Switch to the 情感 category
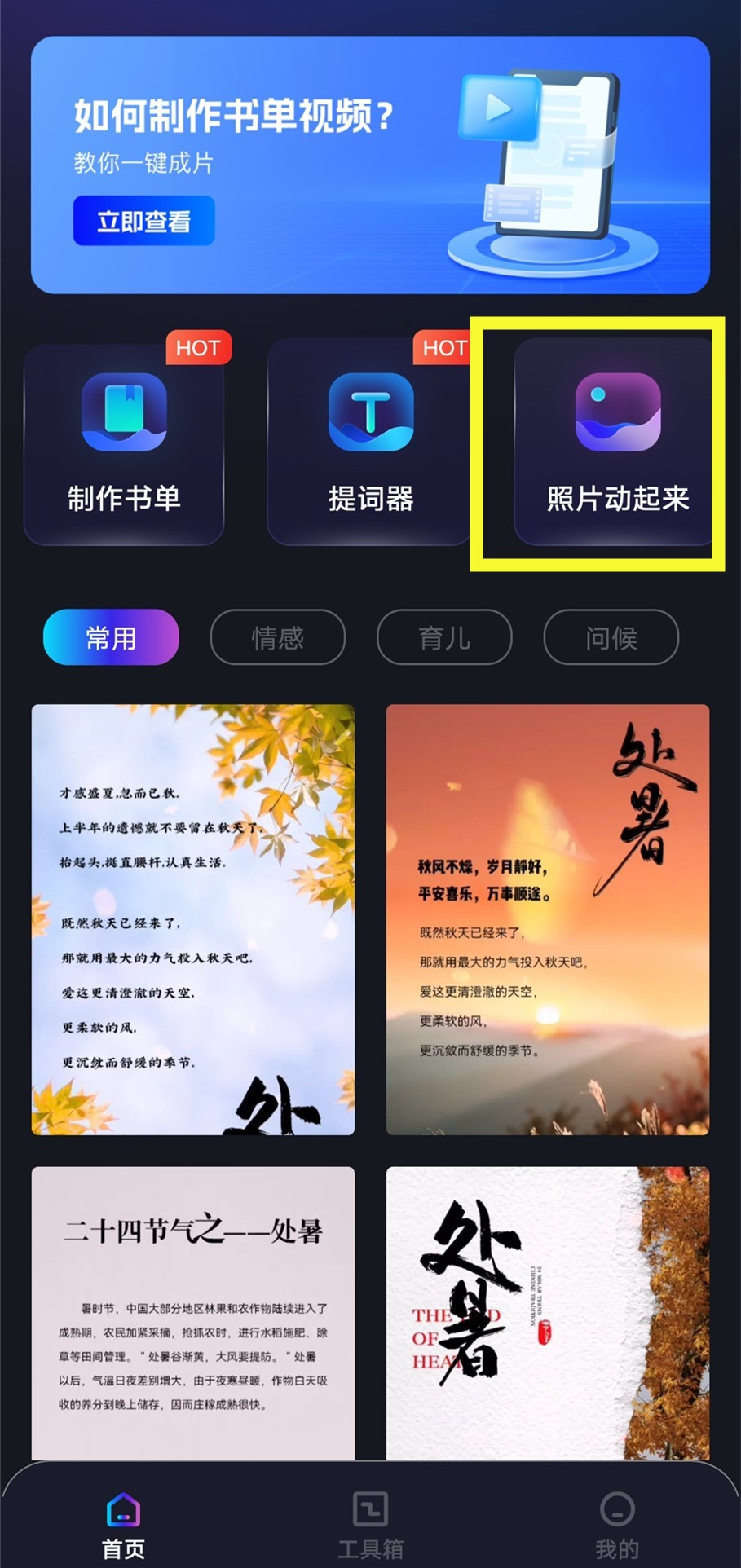Screen dimensions: 741x1568 pyautogui.click(x=277, y=637)
